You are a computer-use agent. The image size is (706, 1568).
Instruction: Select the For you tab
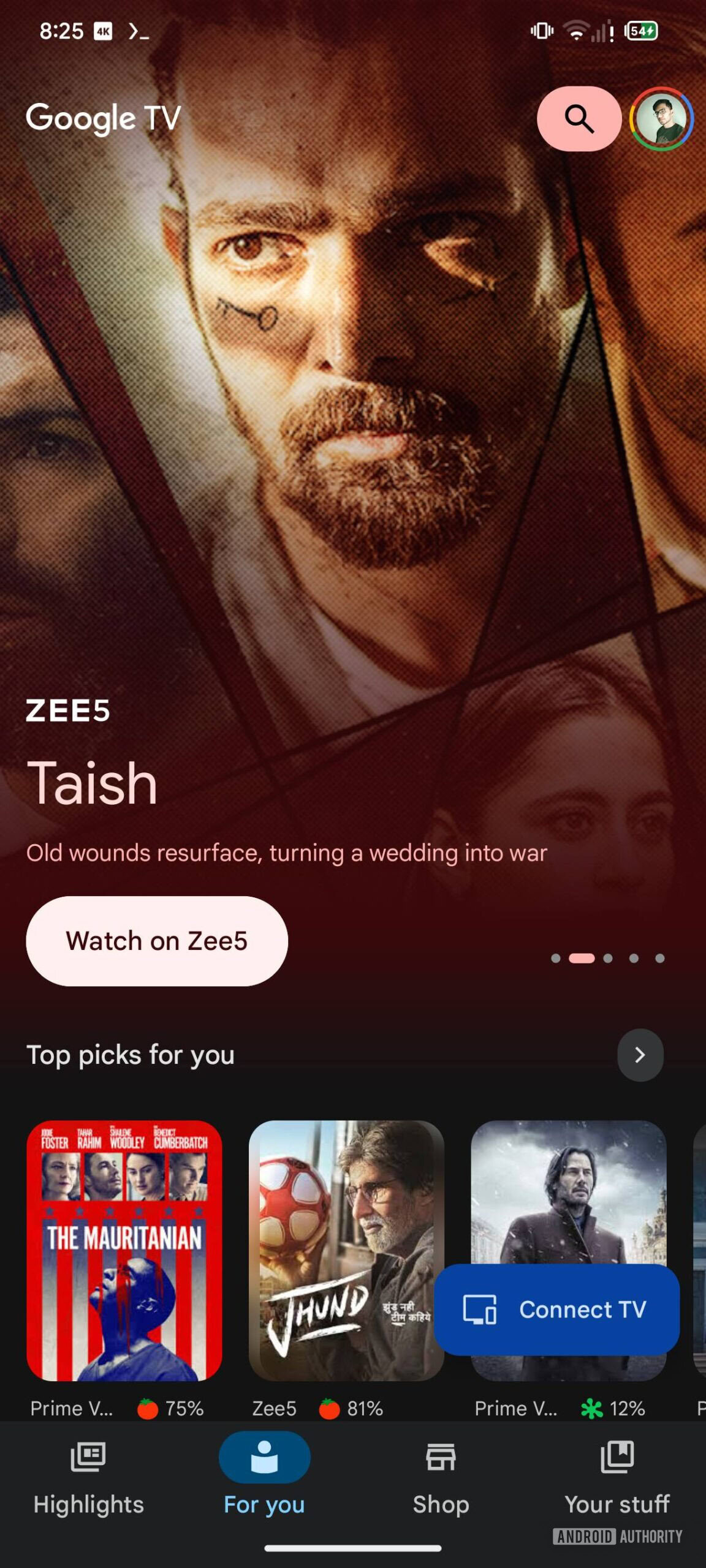(264, 1476)
